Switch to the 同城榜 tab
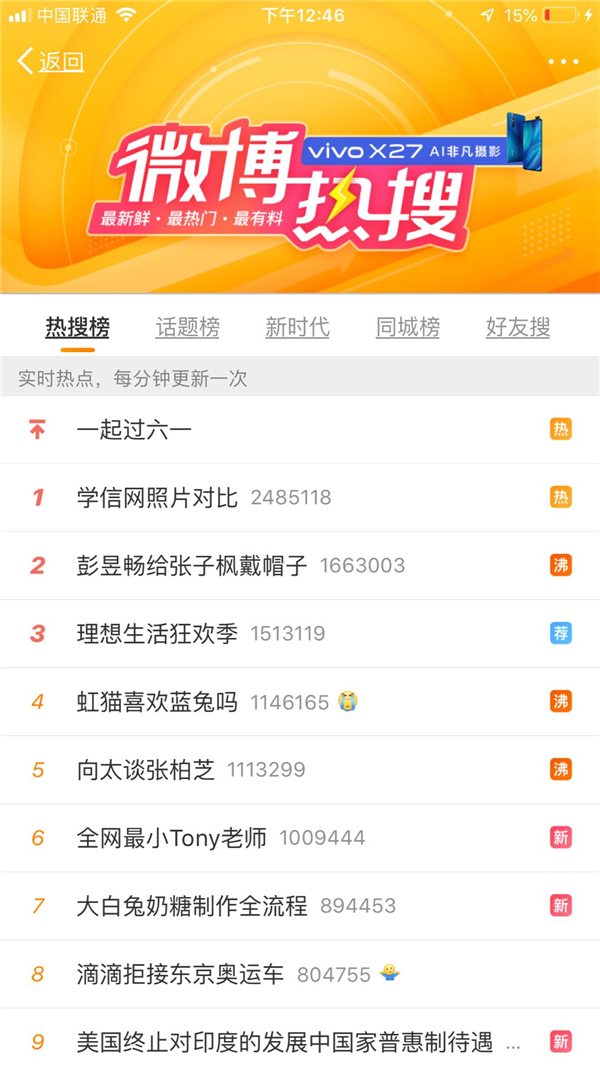Screen dimensions: 600x1066 (x=408, y=328)
